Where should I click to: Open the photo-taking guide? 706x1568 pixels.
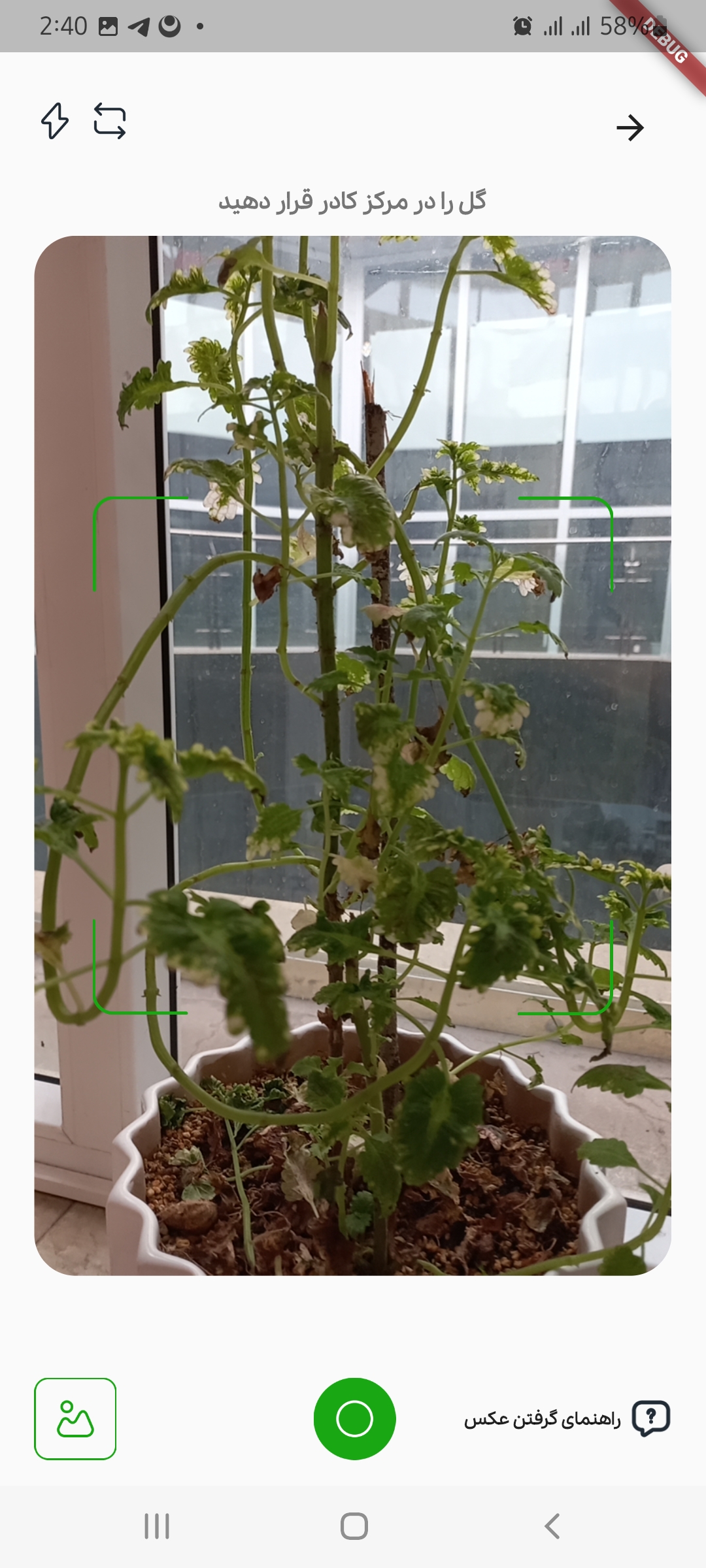[566, 1418]
